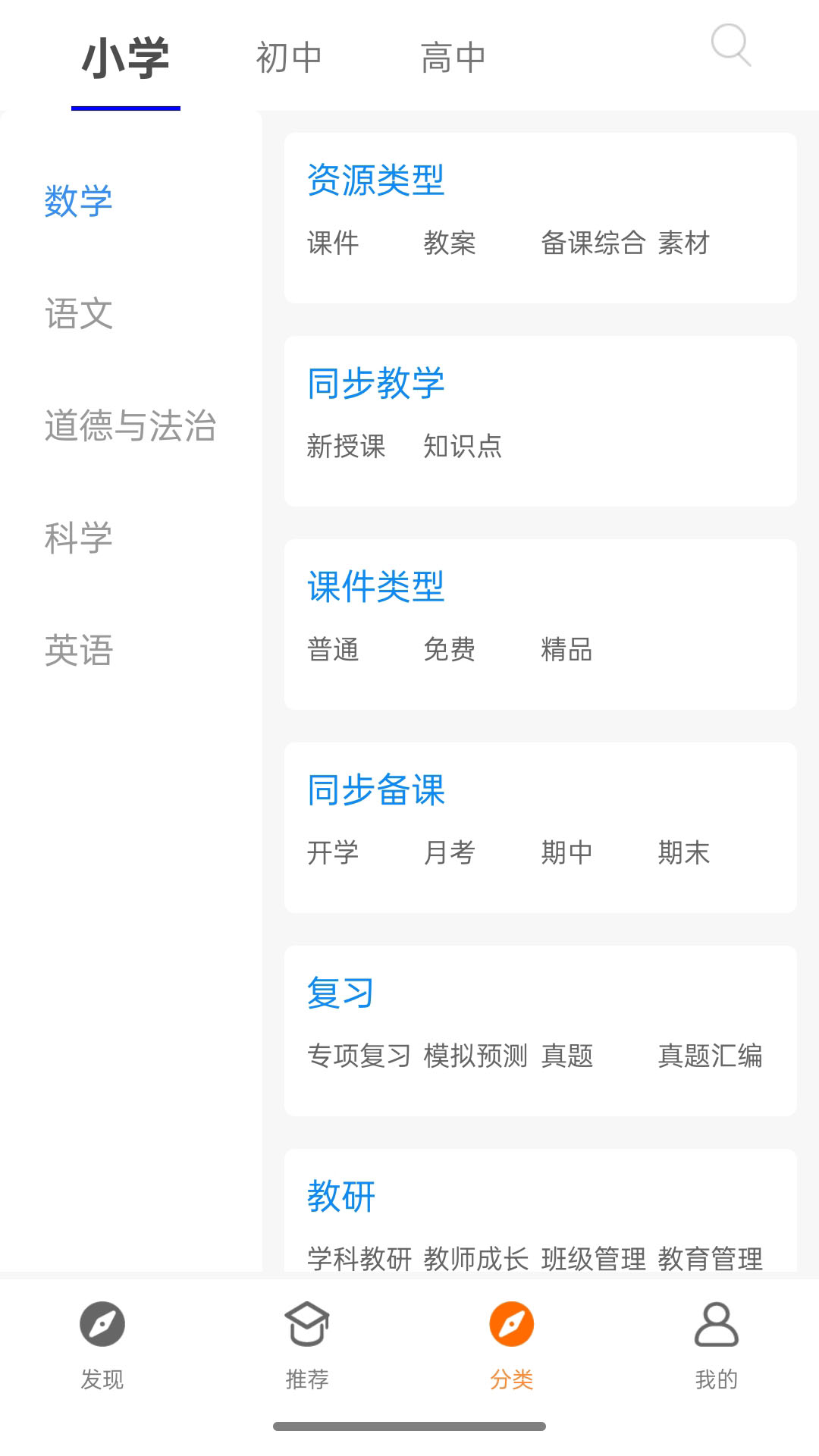Open 备课综合 resources
The image size is (819, 1456).
[x=593, y=243]
